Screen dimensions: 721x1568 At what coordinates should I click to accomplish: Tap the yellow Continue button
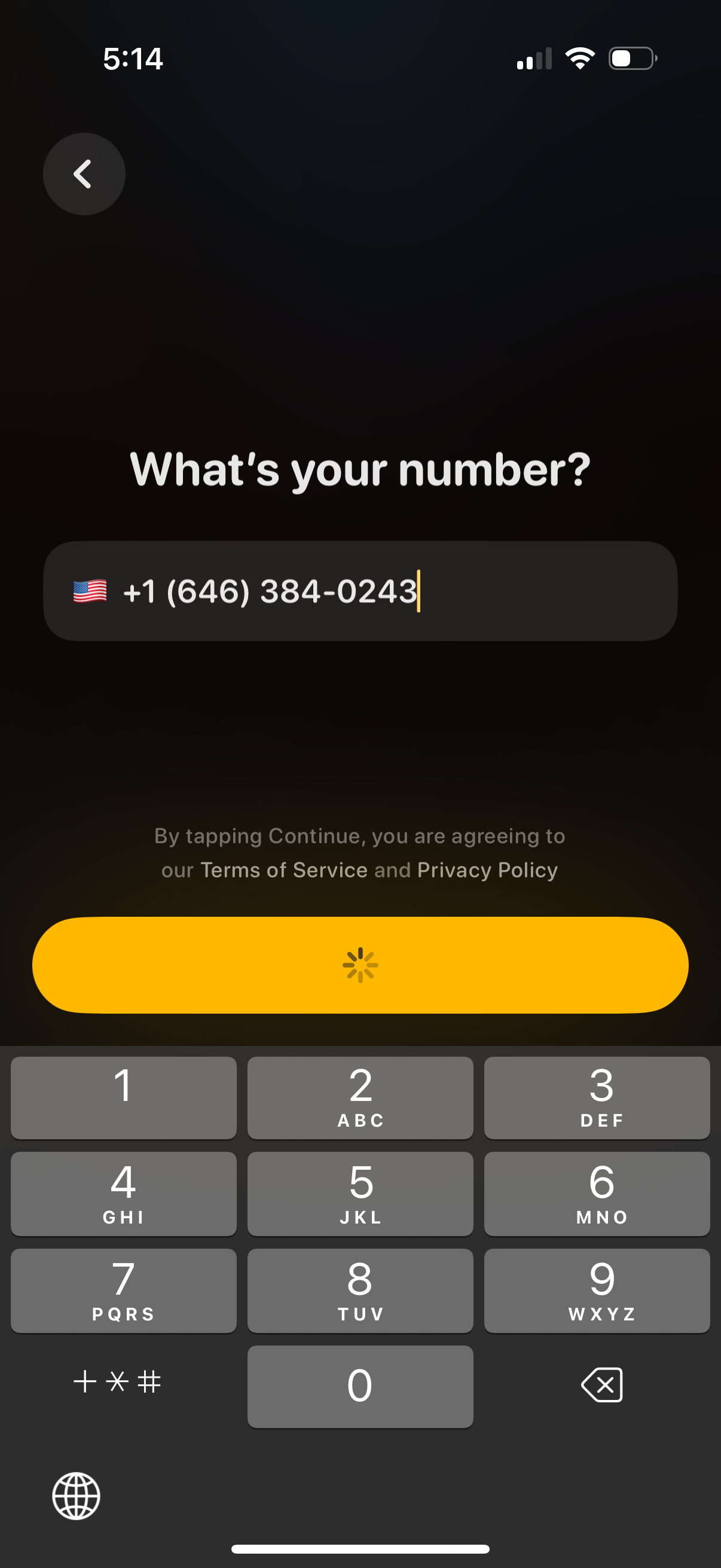(360, 965)
